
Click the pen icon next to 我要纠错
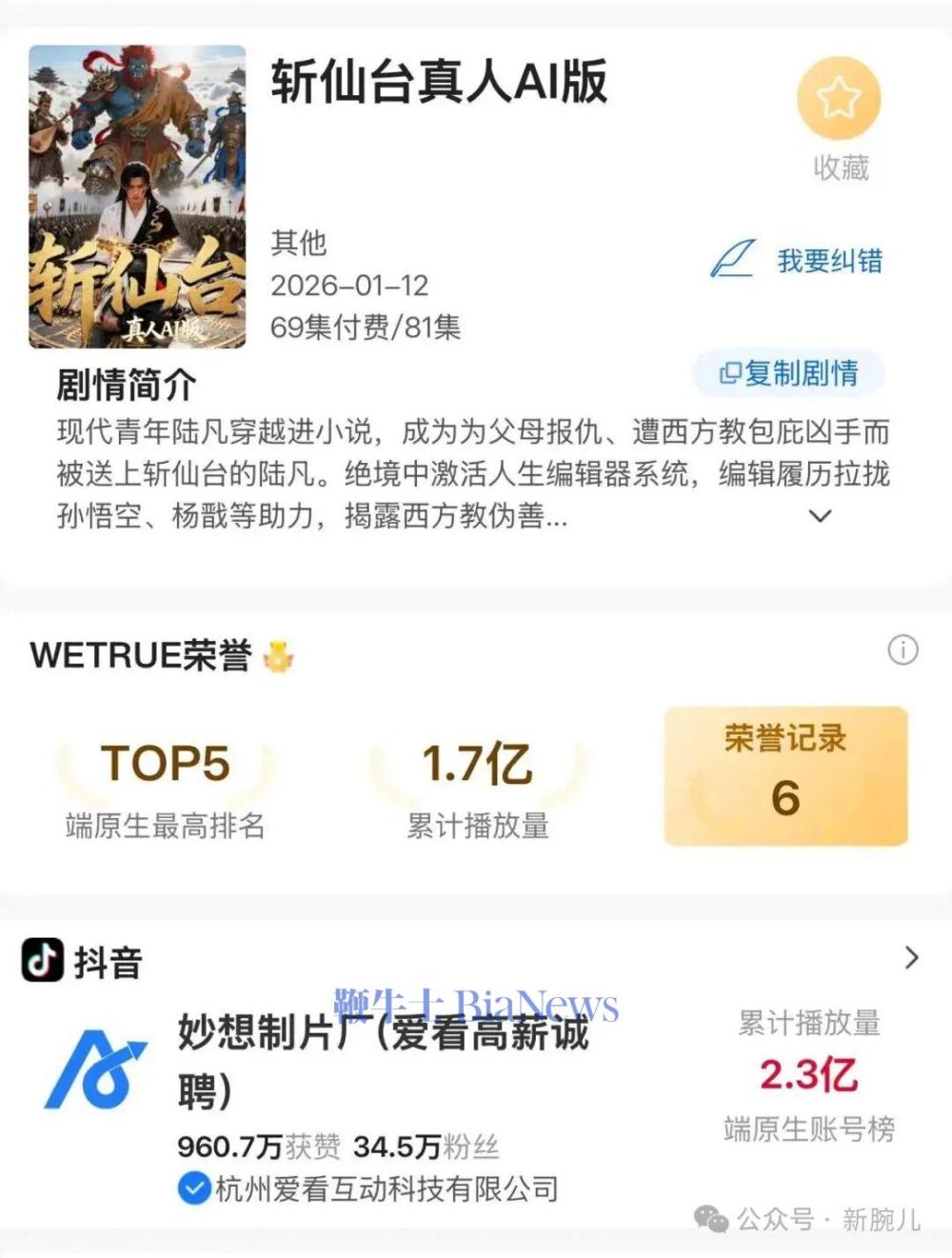click(733, 260)
